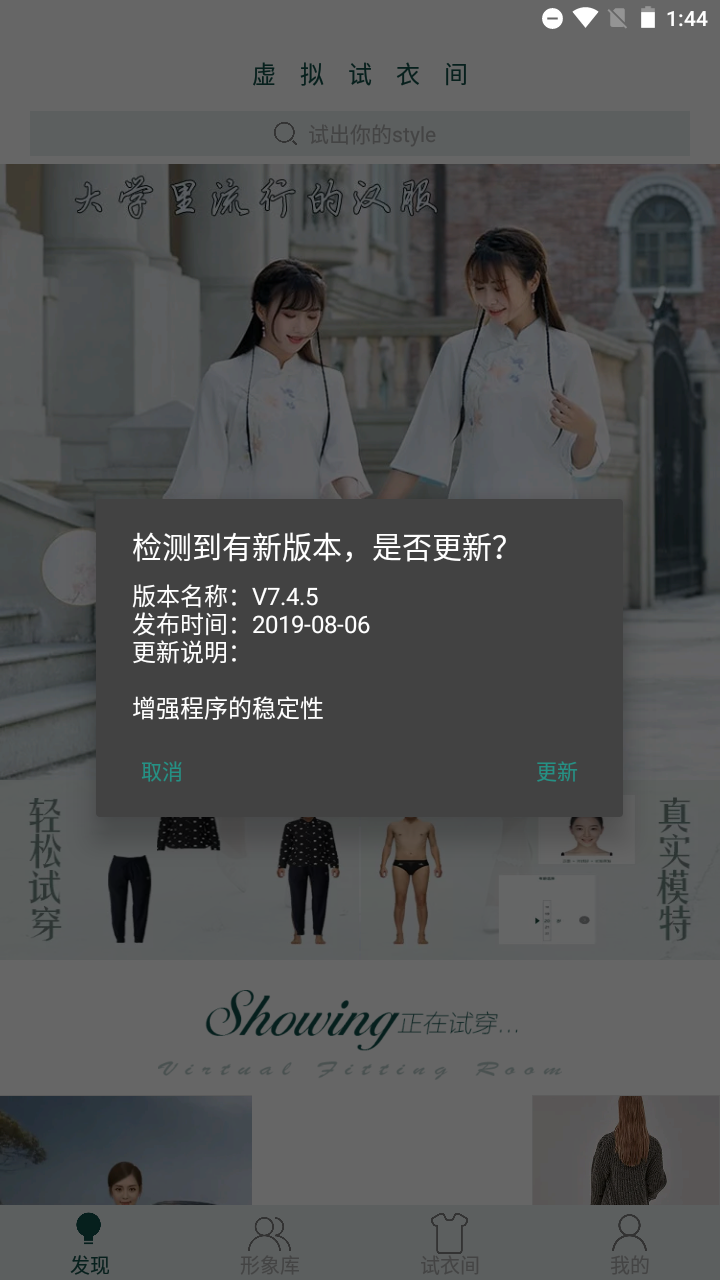Screen dimensions: 720x1280
Task: Tap 更新 to install the new version
Action: pyautogui.click(x=556, y=772)
